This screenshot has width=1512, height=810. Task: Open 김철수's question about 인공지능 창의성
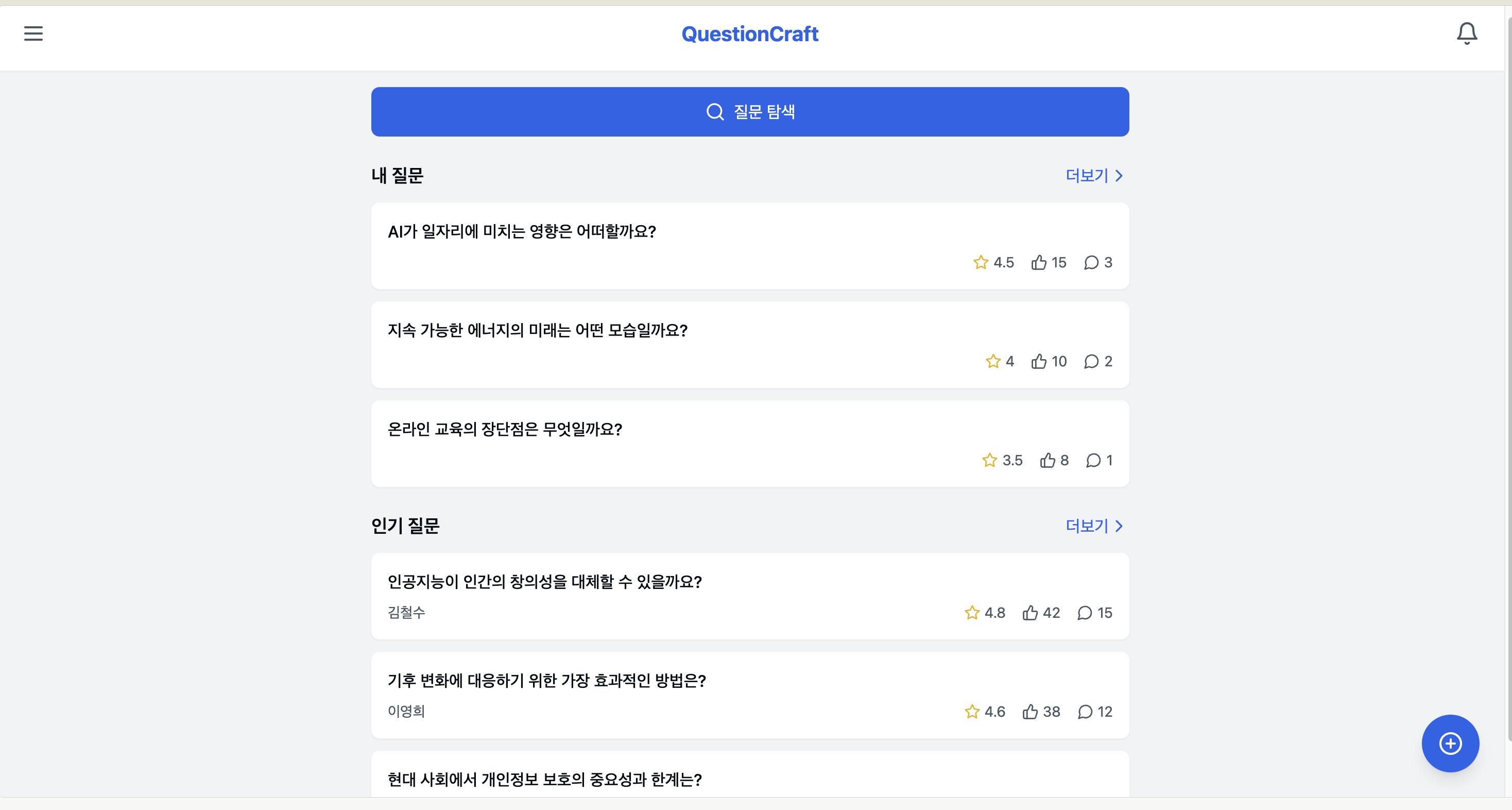pos(749,596)
